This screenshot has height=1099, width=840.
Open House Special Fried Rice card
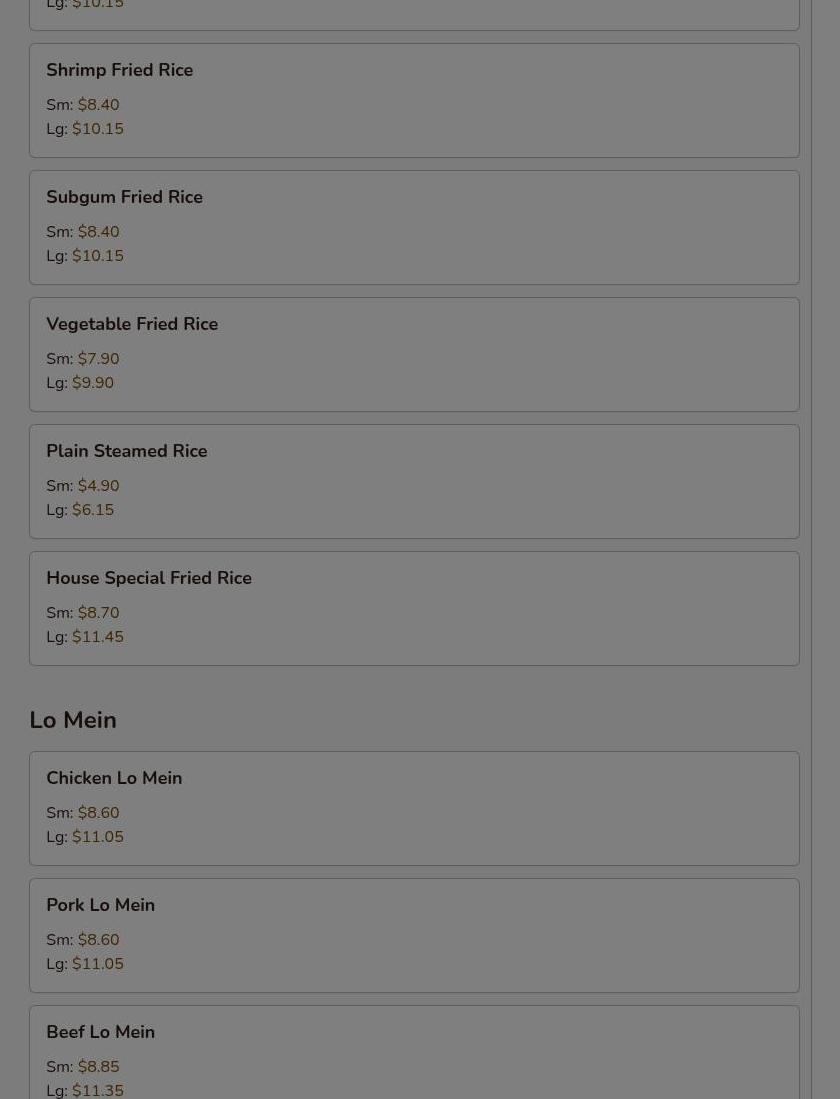click(x=414, y=608)
